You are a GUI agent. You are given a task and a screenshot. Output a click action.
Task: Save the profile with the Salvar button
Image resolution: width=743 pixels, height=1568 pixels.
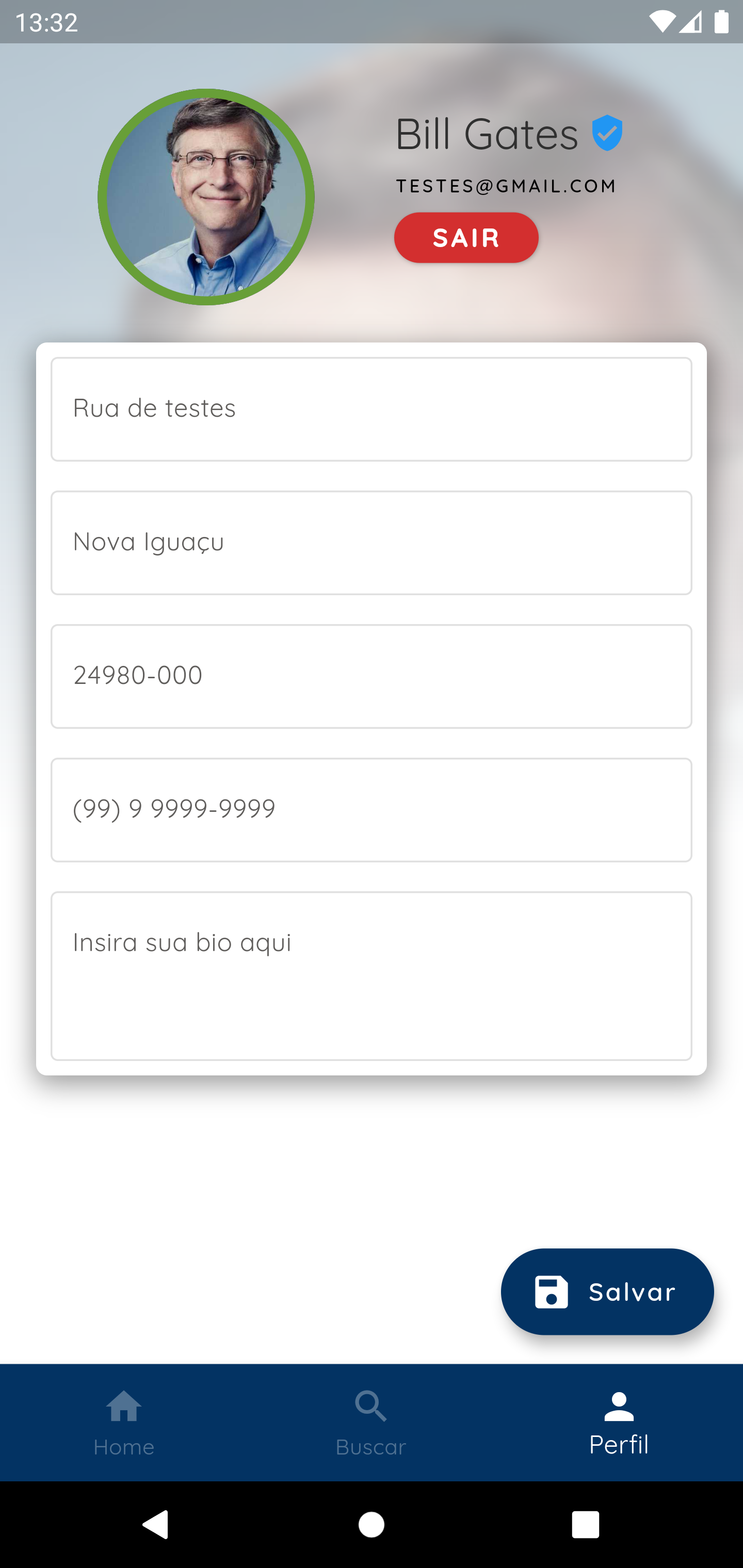(x=607, y=1292)
